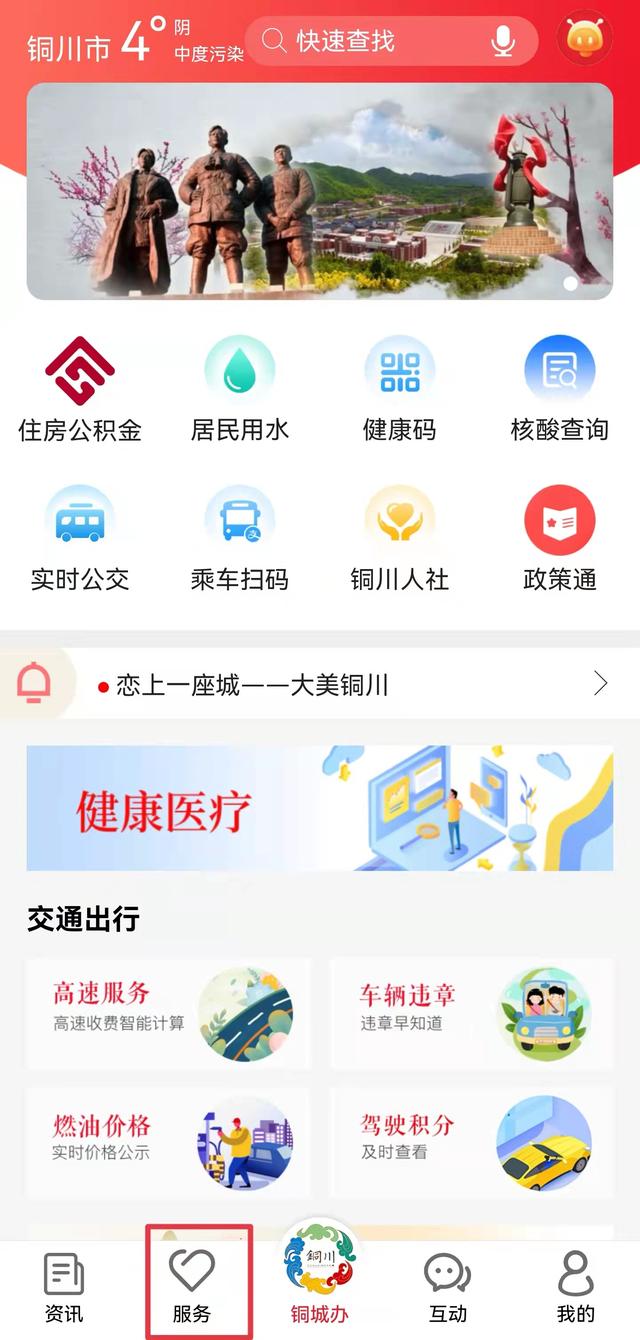Open 政策通 policy service
640x1340 pixels.
pyautogui.click(x=559, y=539)
